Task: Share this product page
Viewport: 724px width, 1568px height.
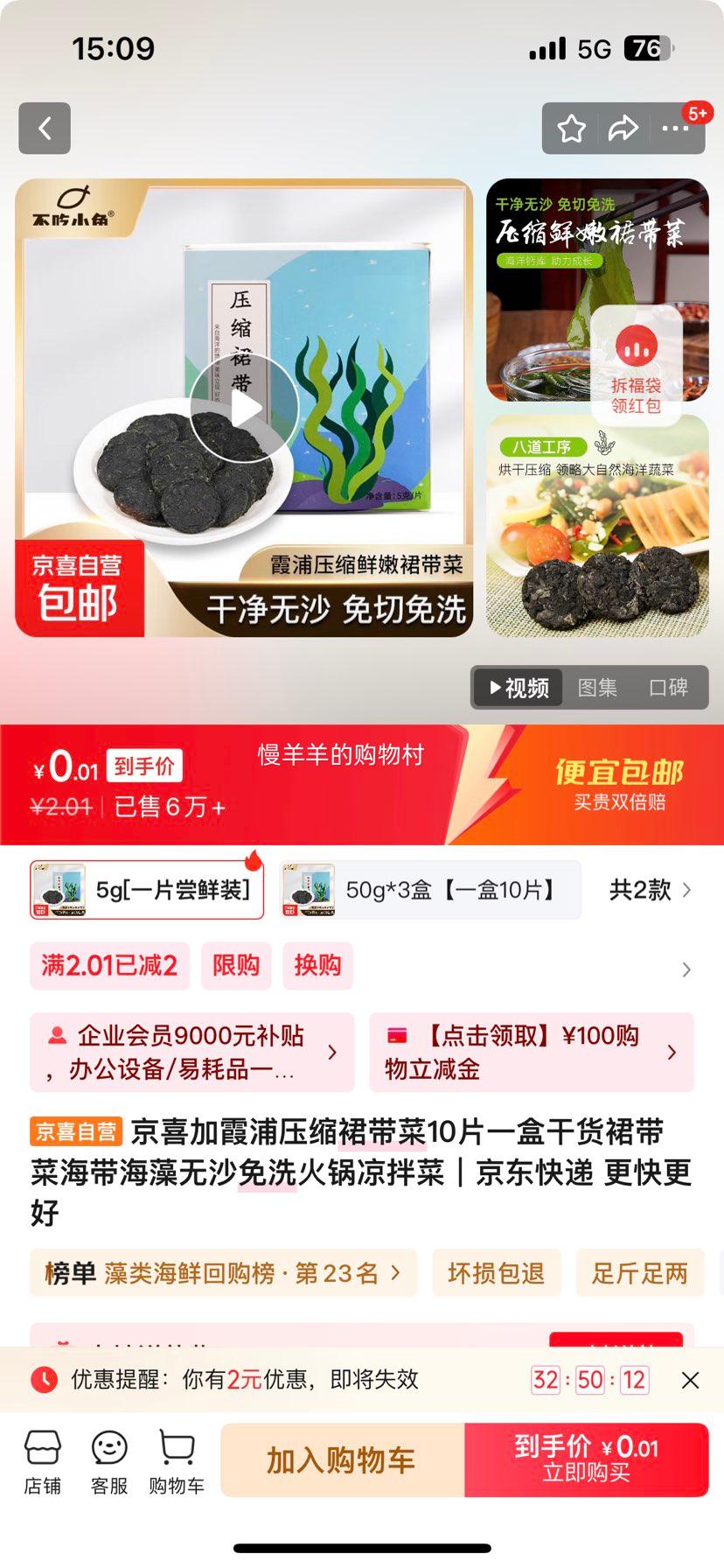Action: coord(623,129)
